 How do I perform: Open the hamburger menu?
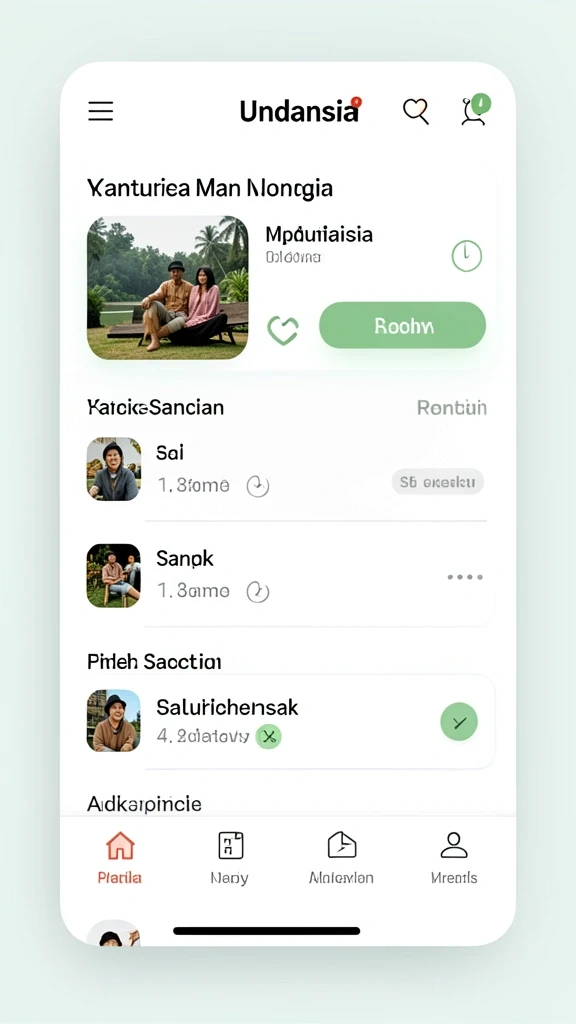coord(101,111)
